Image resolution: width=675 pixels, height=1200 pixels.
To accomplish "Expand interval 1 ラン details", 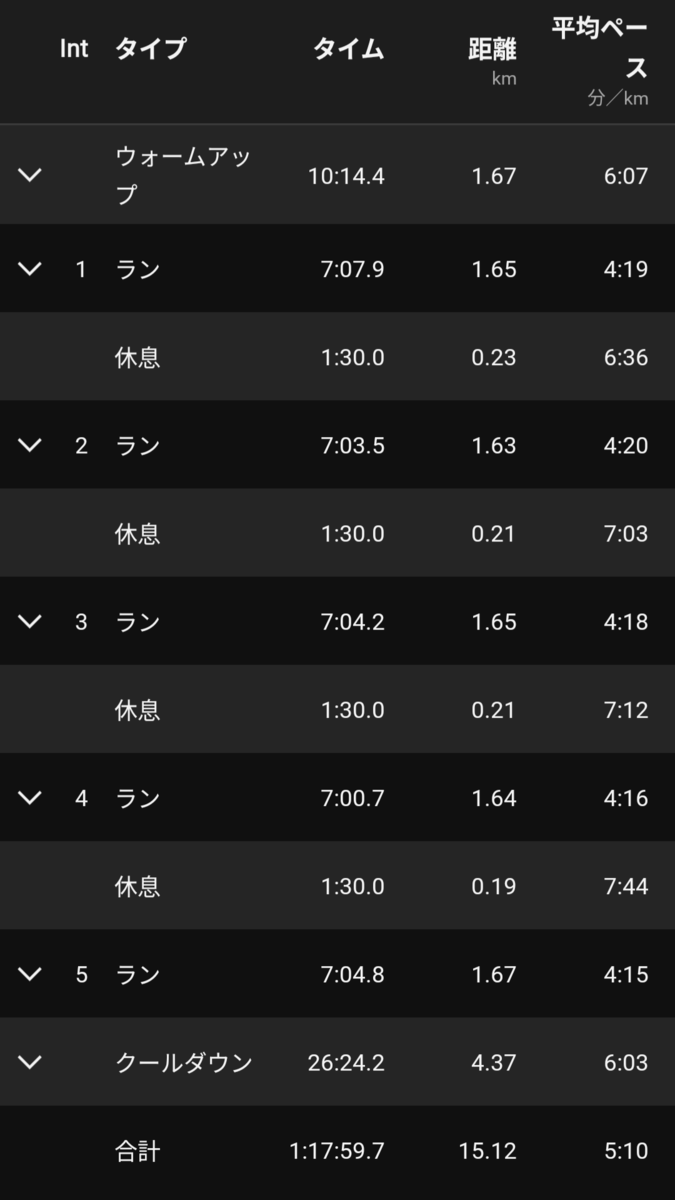I will [x=30, y=269].
